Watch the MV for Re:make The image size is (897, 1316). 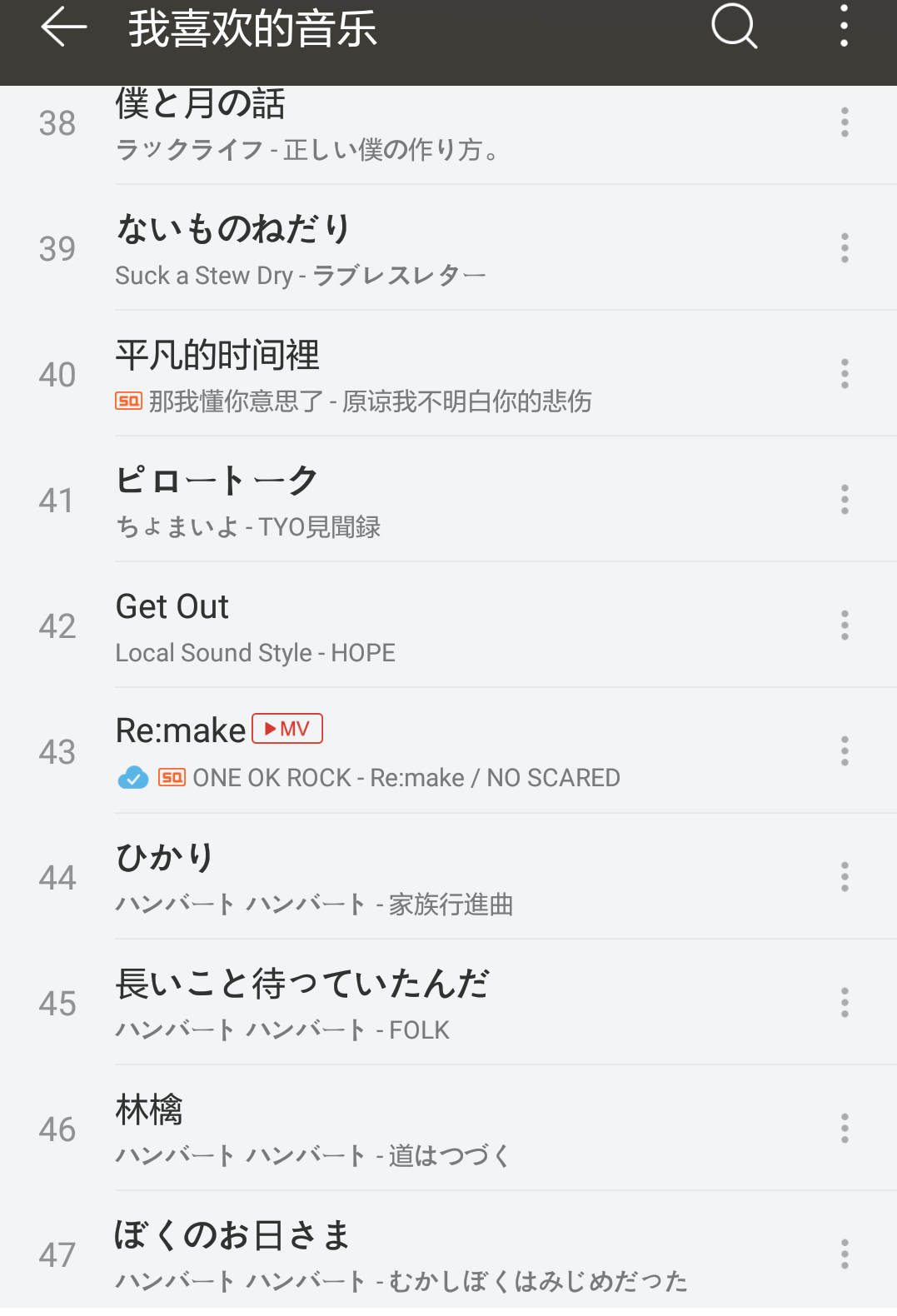[287, 729]
